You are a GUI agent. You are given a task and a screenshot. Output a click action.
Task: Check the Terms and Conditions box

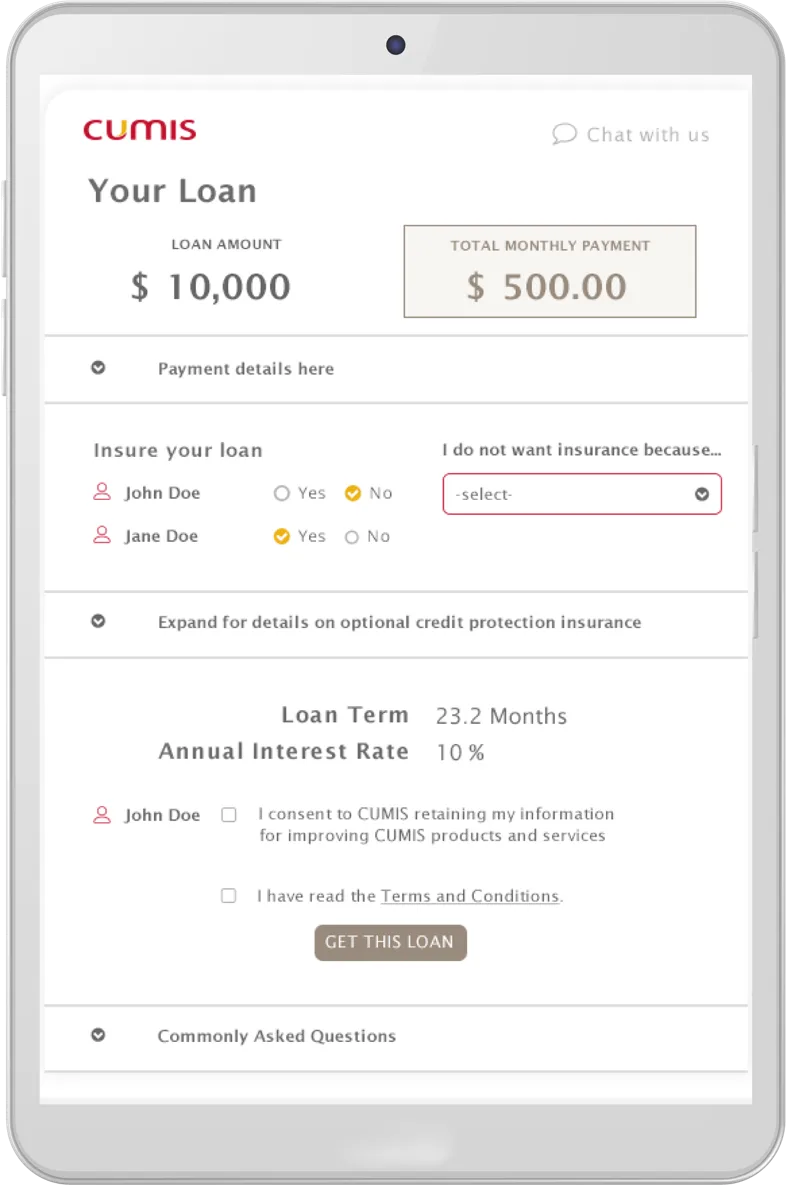tap(229, 896)
